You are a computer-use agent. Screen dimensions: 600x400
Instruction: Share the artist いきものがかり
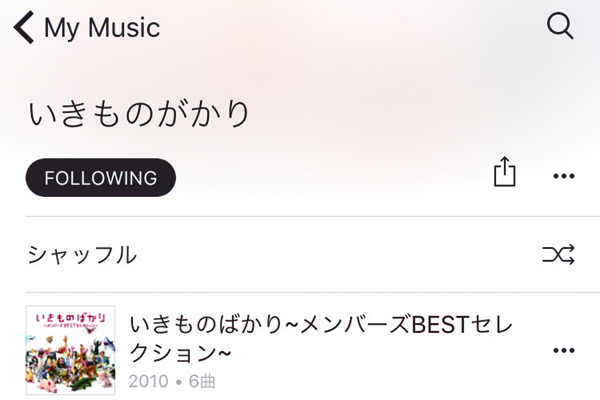tap(505, 174)
